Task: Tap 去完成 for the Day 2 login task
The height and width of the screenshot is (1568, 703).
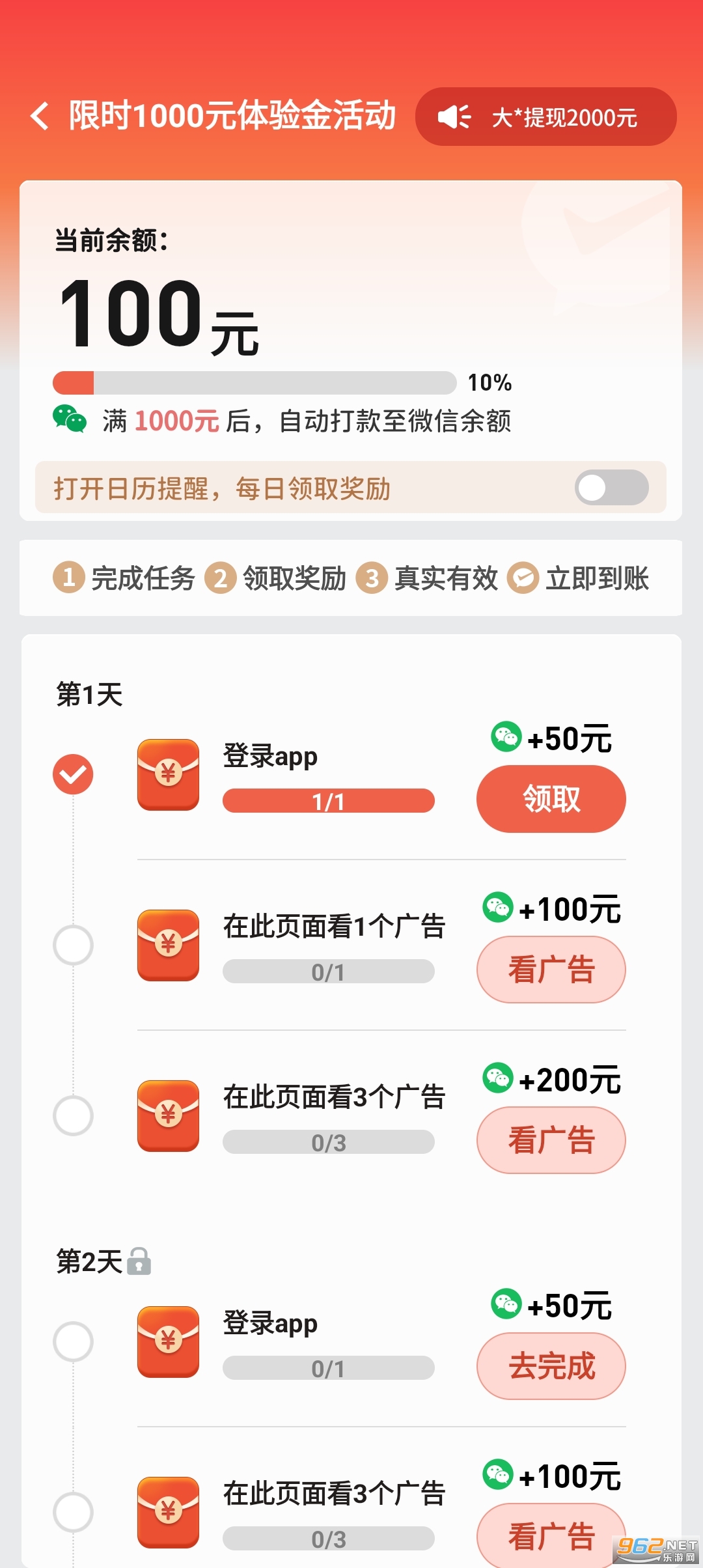Action: 551,1366
